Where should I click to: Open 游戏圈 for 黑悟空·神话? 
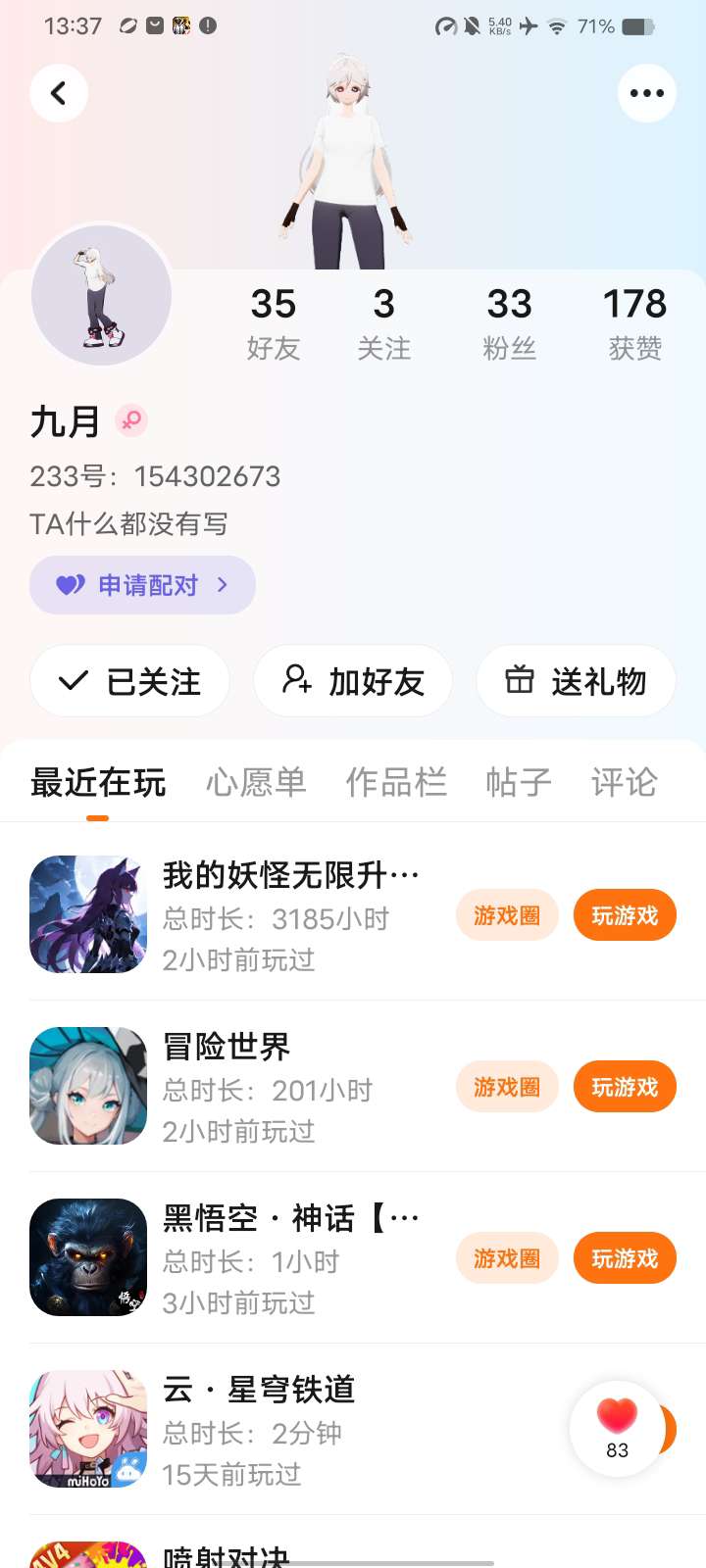[507, 1258]
